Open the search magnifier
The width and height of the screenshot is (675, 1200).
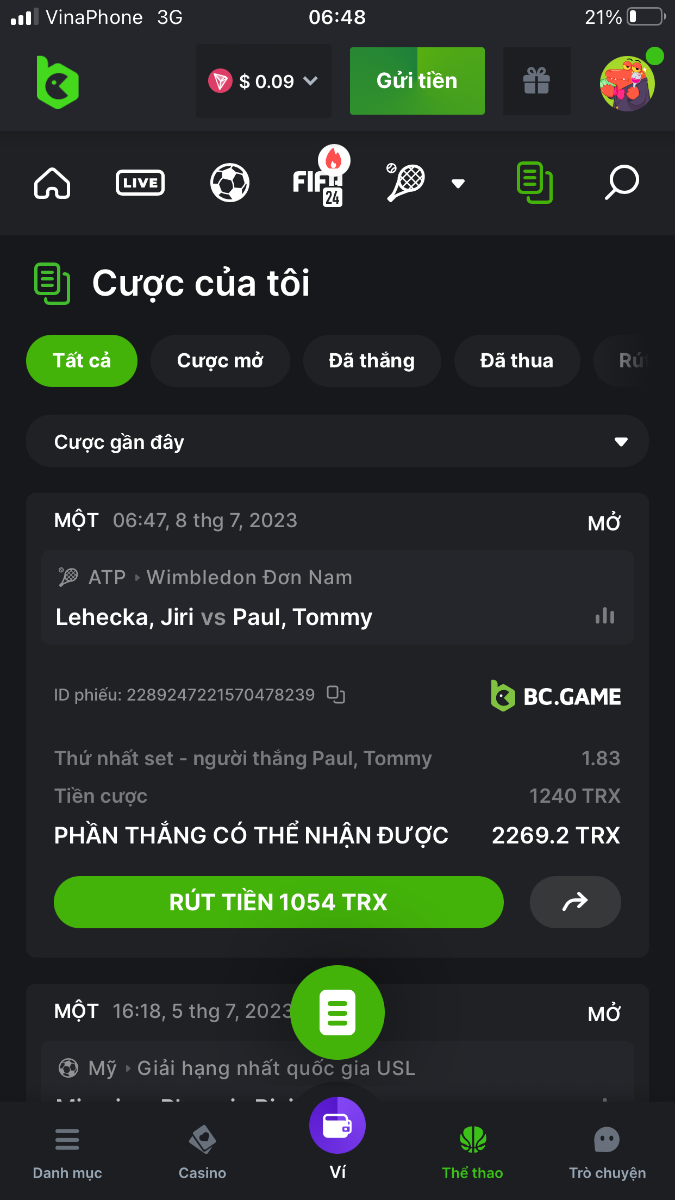click(621, 183)
